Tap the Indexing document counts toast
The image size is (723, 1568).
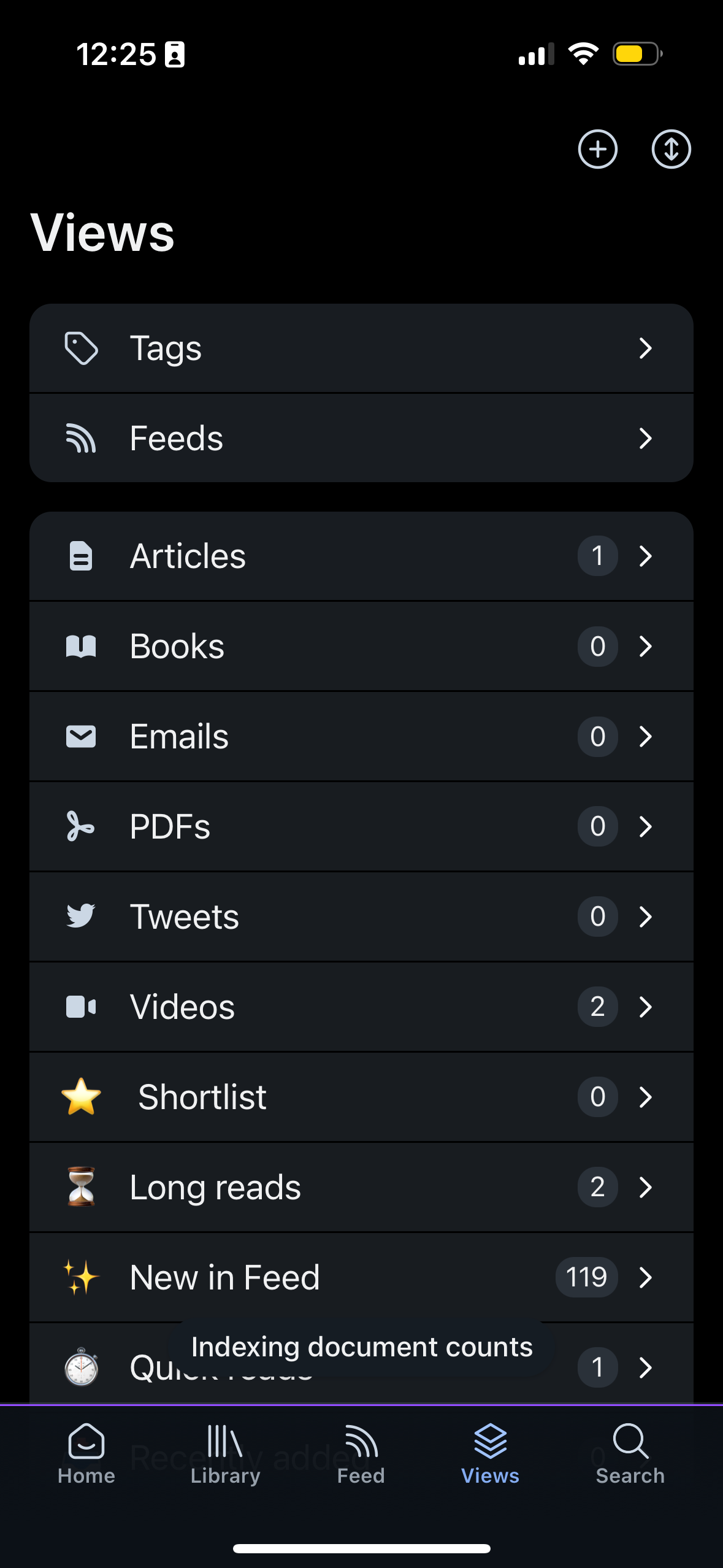click(x=361, y=1347)
